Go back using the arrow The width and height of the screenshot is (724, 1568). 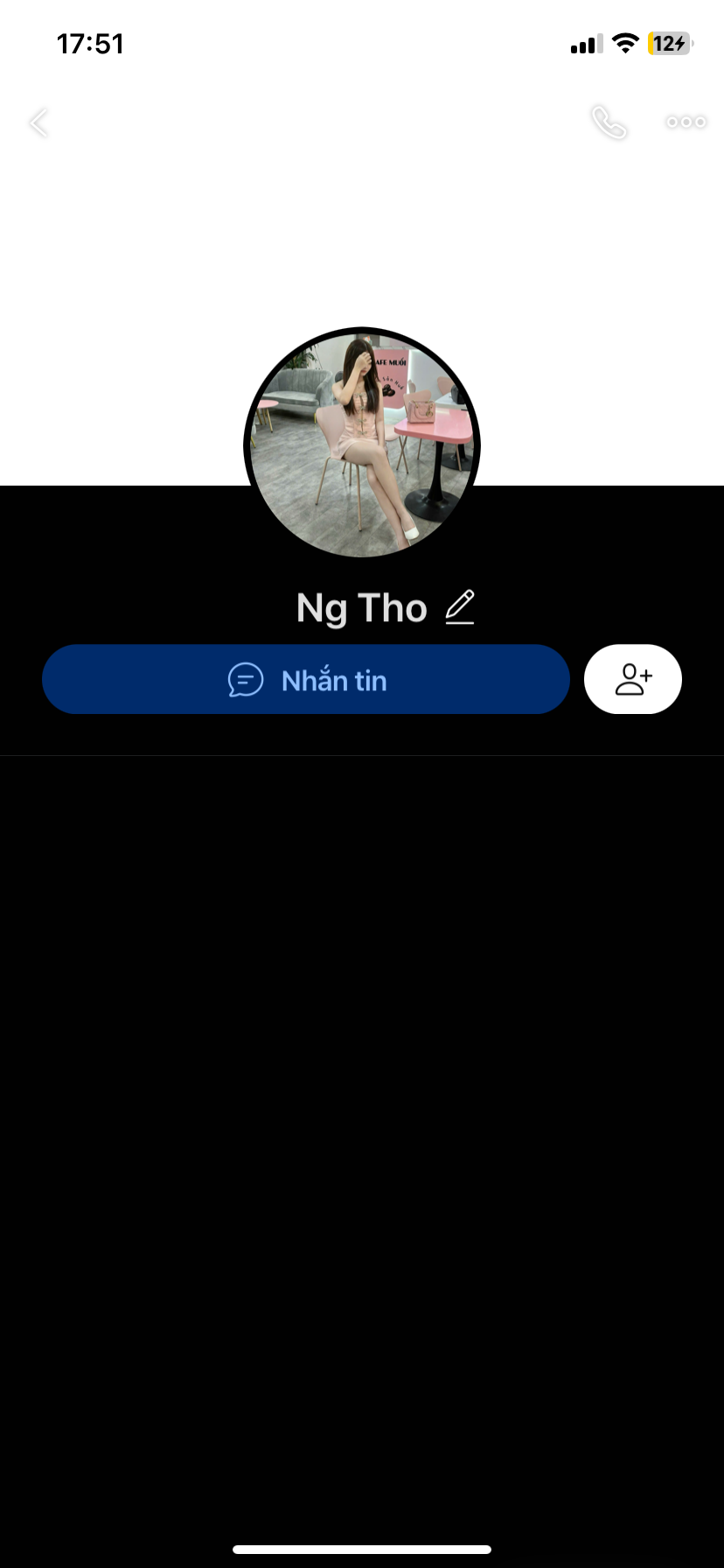point(38,122)
